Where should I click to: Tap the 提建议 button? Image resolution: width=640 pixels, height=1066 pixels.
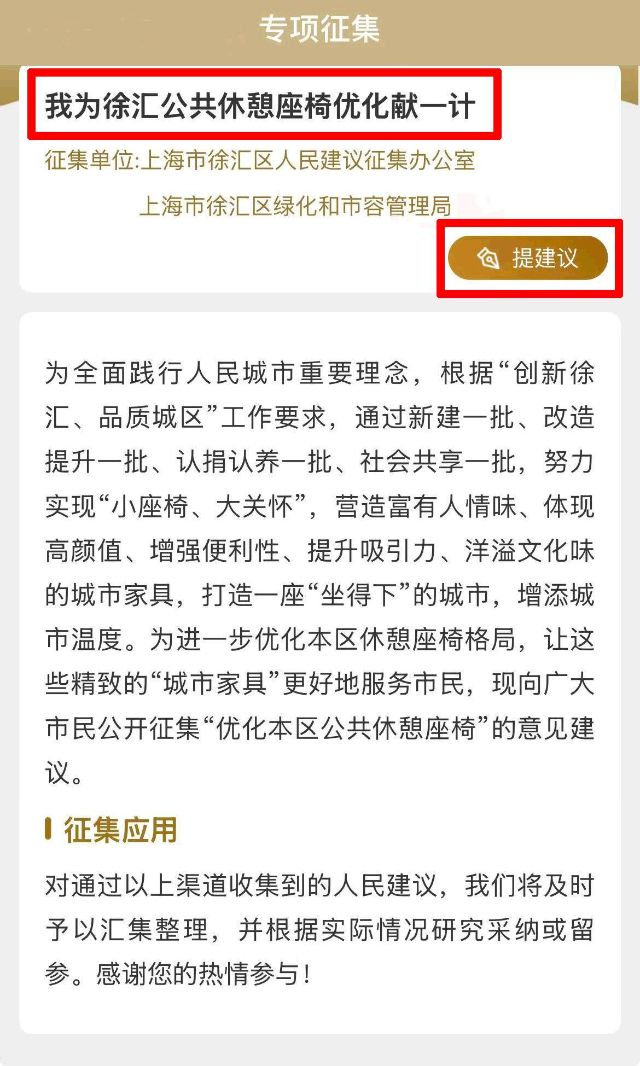[x=528, y=258]
